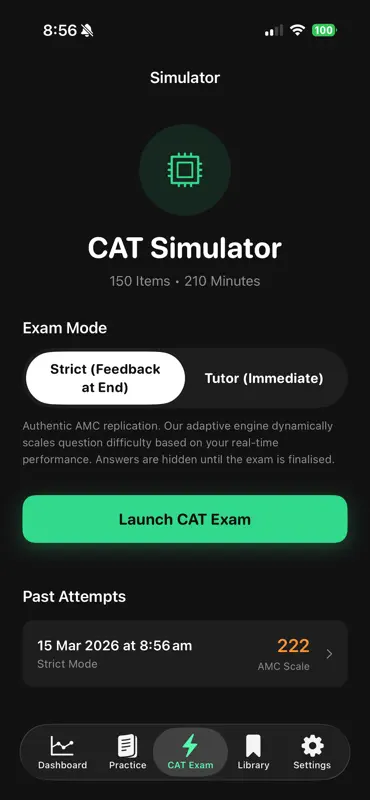Open the Settings tab

coord(312,752)
